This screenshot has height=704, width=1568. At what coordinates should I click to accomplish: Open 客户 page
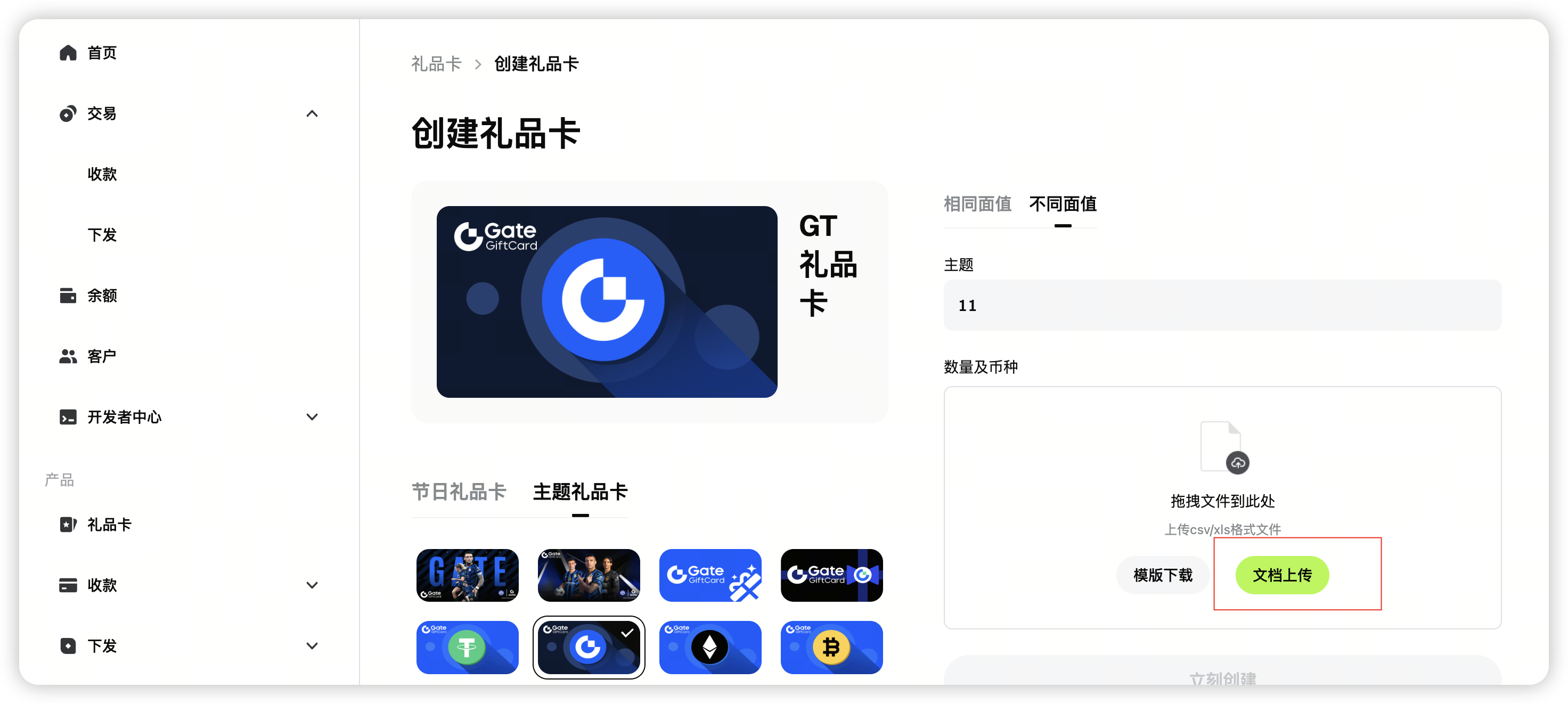click(102, 357)
